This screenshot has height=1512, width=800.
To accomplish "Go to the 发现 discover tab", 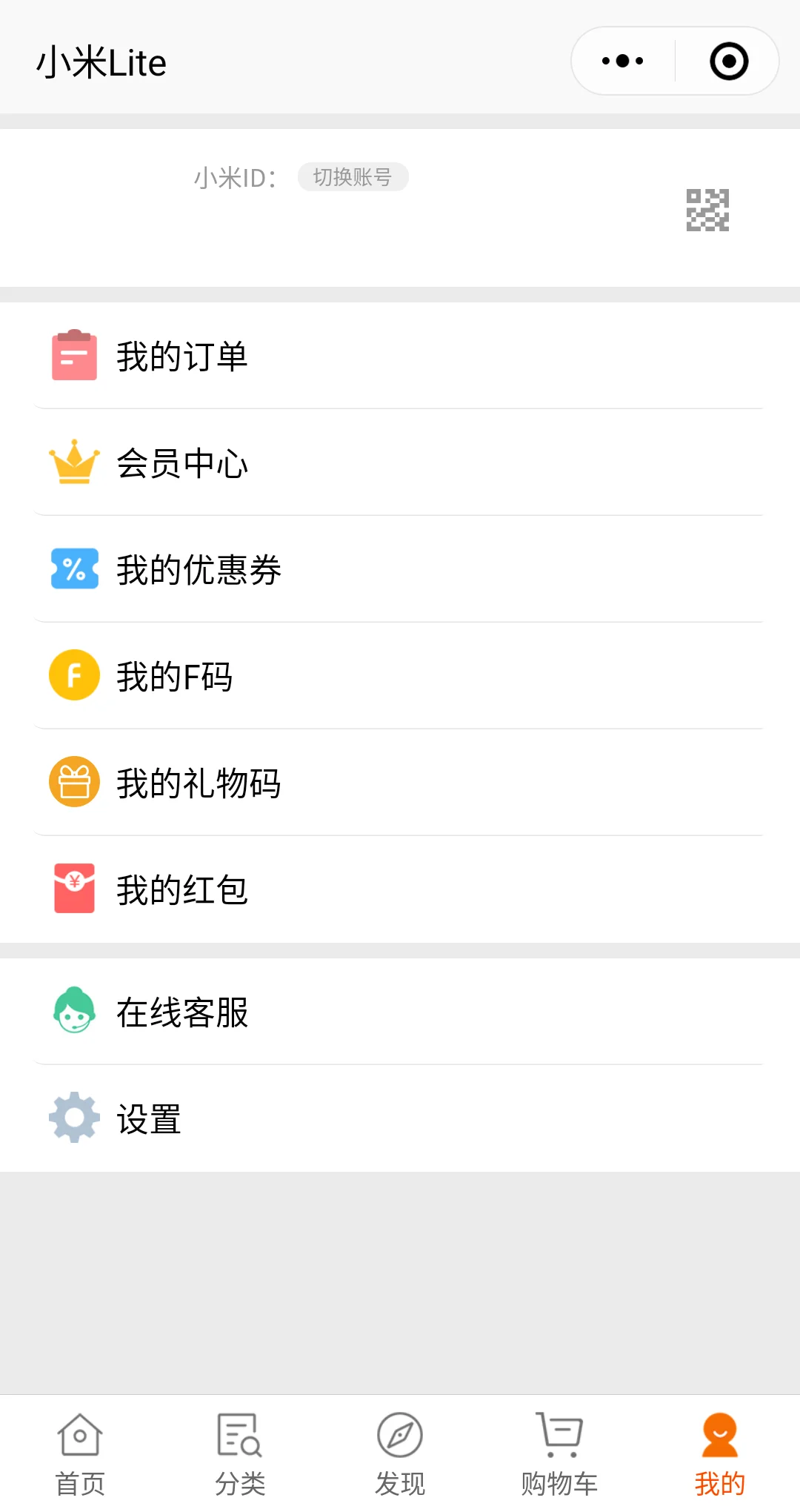I will (400, 1454).
